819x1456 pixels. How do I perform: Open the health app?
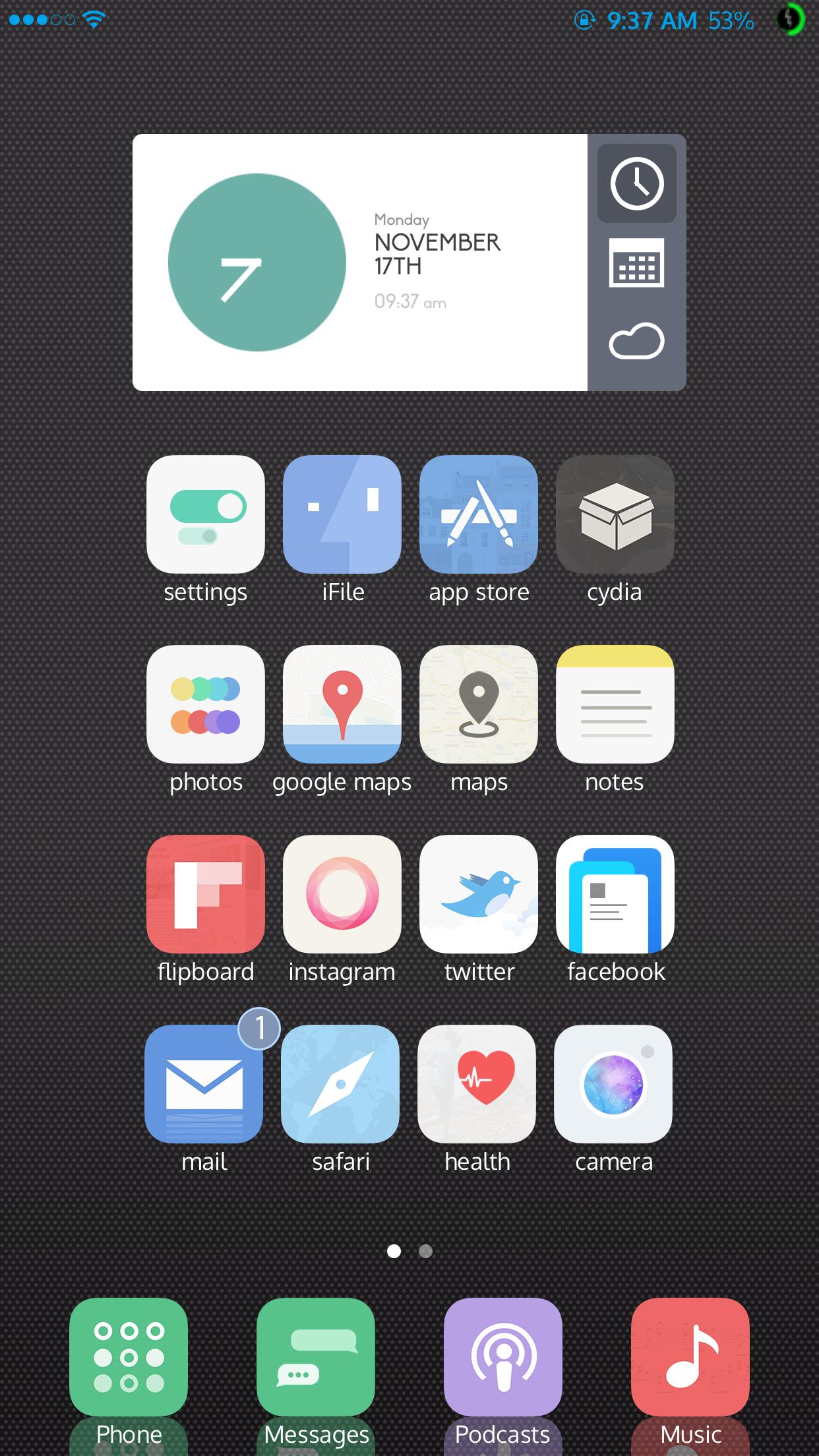pyautogui.click(x=477, y=1084)
